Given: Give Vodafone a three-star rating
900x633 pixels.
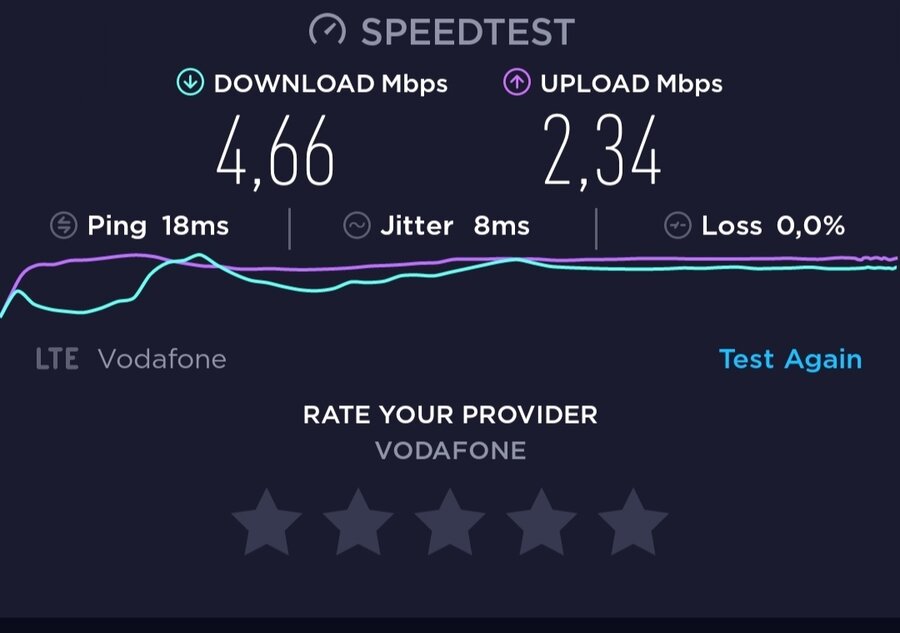Looking at the screenshot, I should 450,523.
